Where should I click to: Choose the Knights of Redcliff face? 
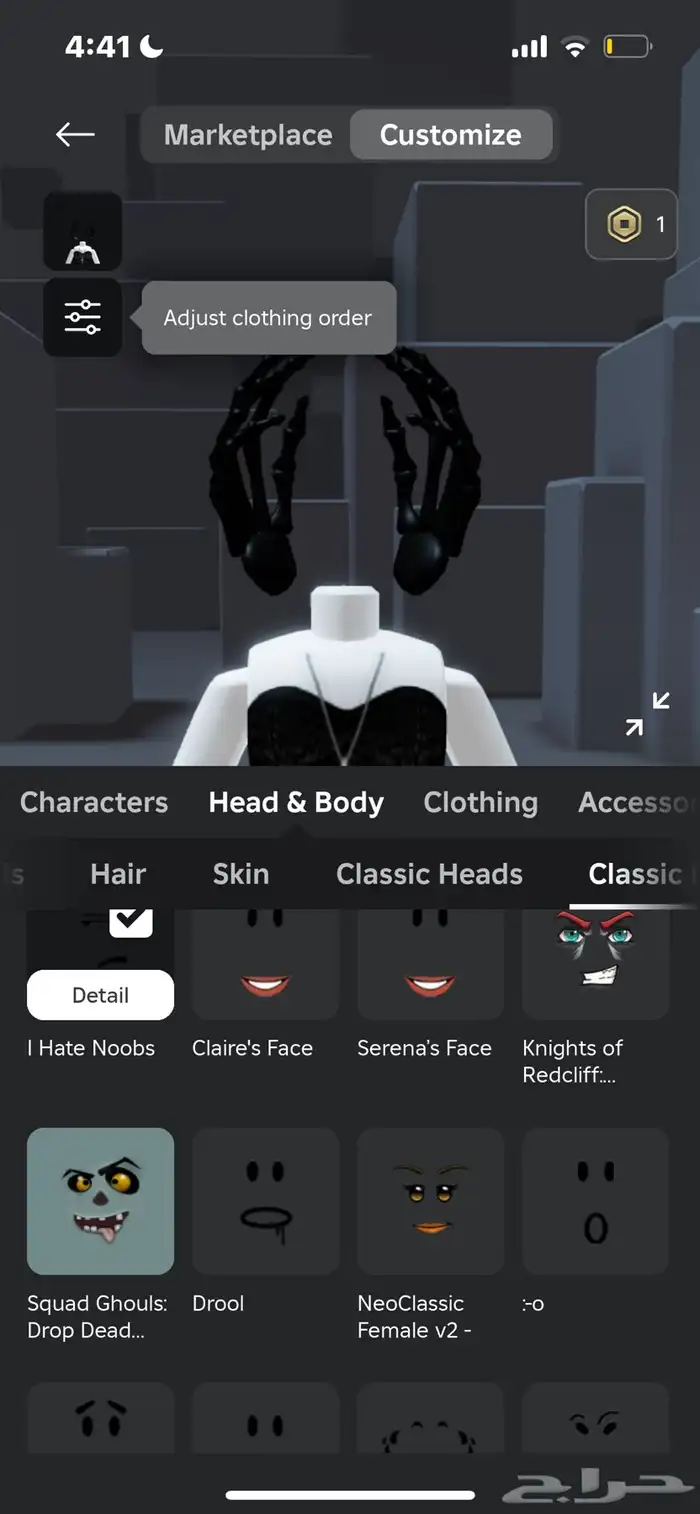click(x=596, y=965)
